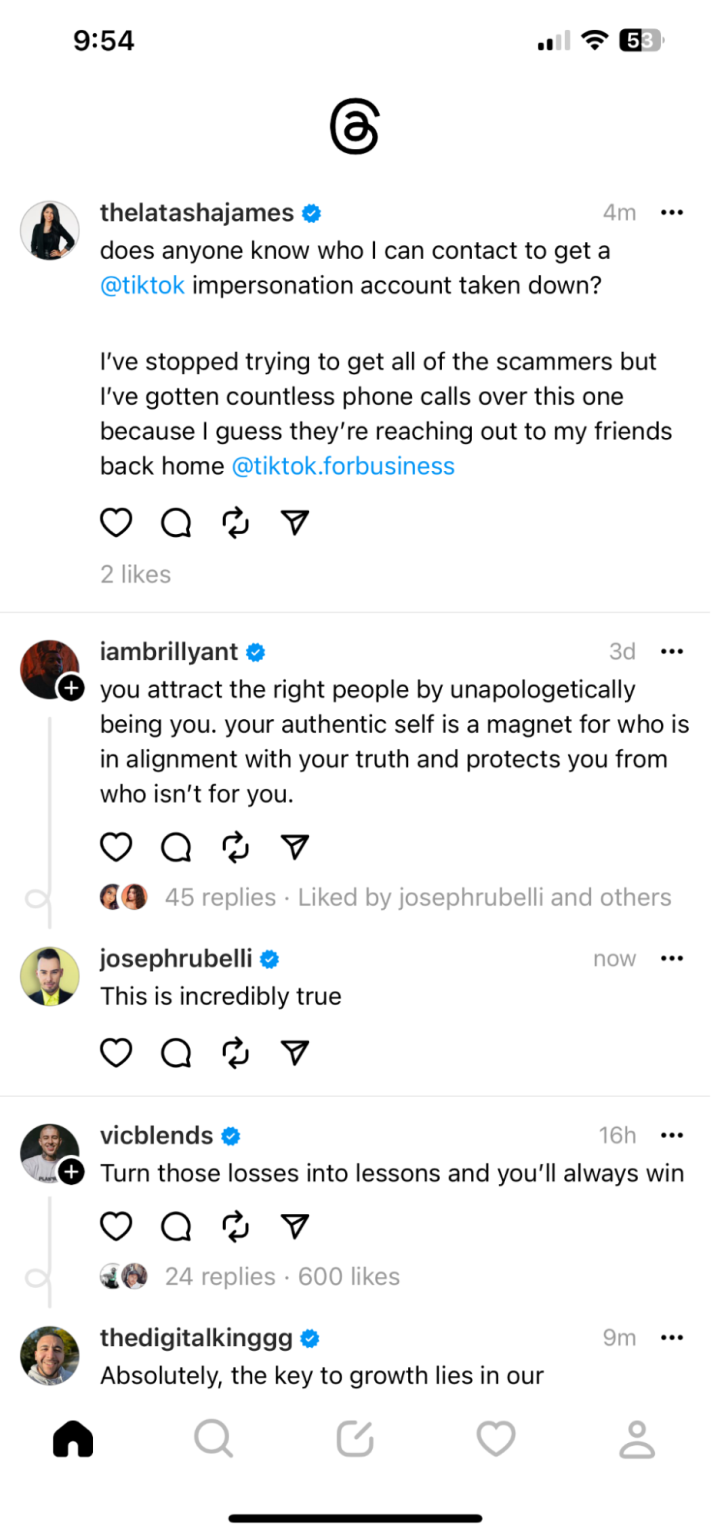Follow iambrillyant using the plus badge
711x1536 pixels.
point(71,688)
